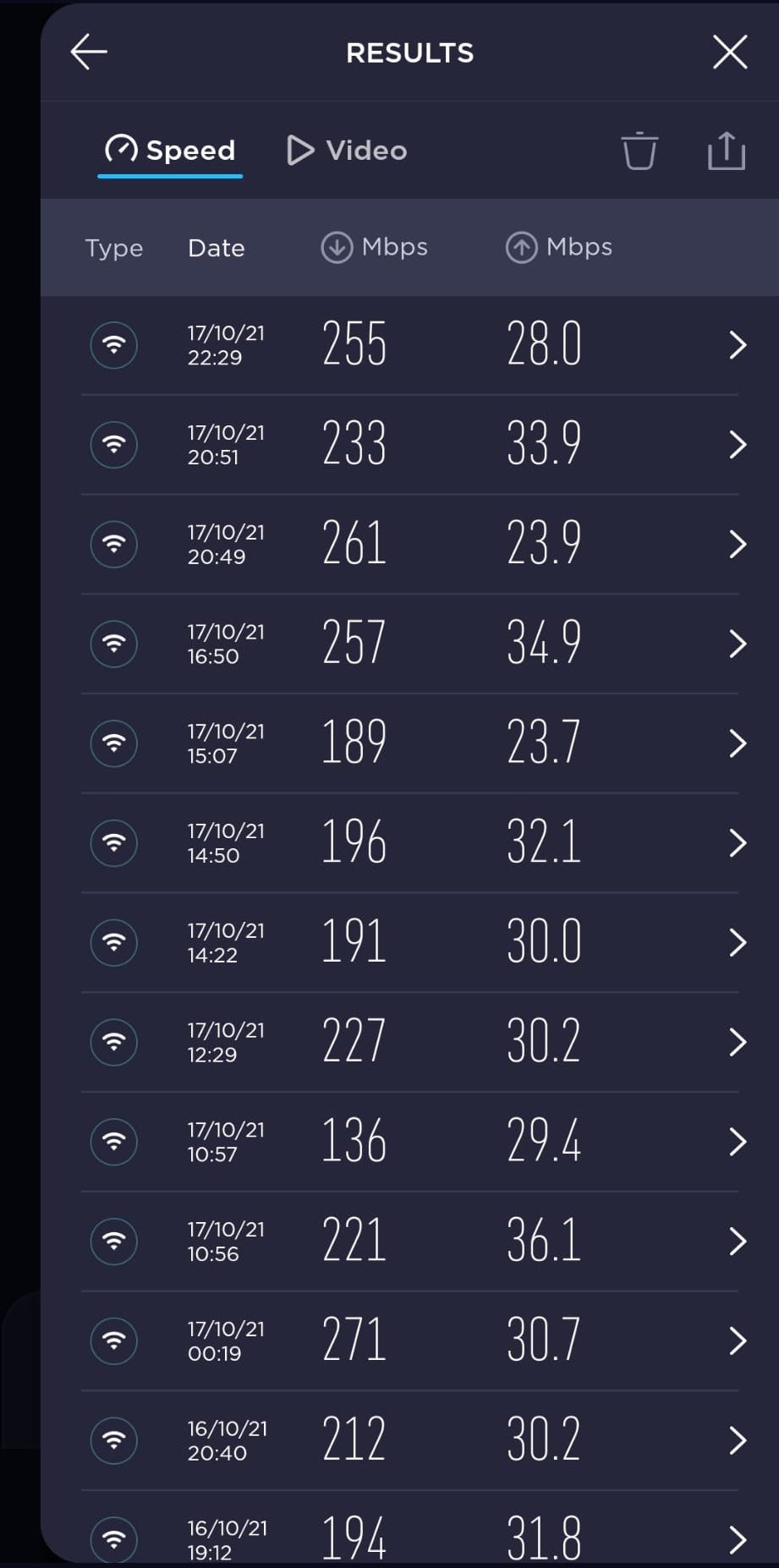Go back using the arrow icon
This screenshot has height=1568, width=779.
point(89,52)
